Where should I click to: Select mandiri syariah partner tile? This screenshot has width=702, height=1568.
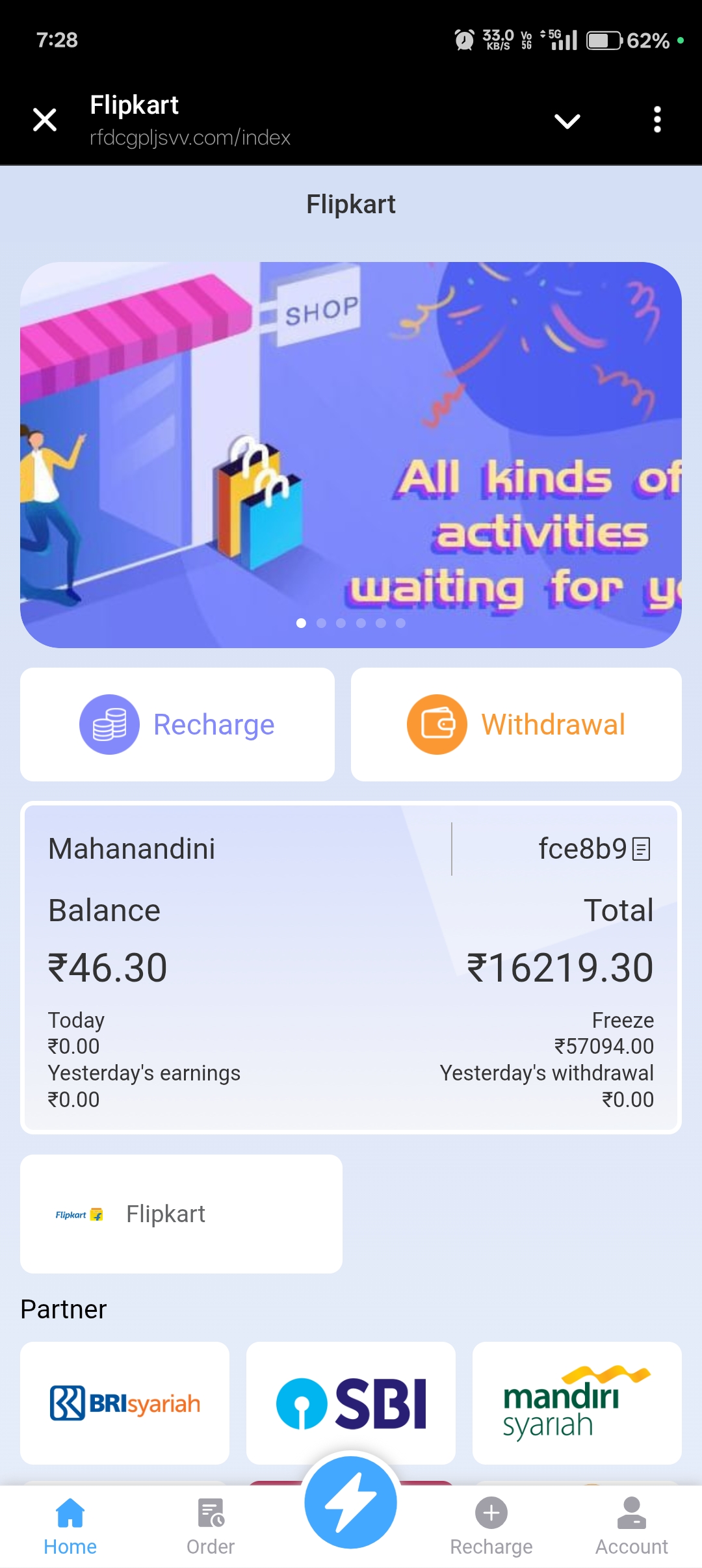click(x=577, y=1403)
